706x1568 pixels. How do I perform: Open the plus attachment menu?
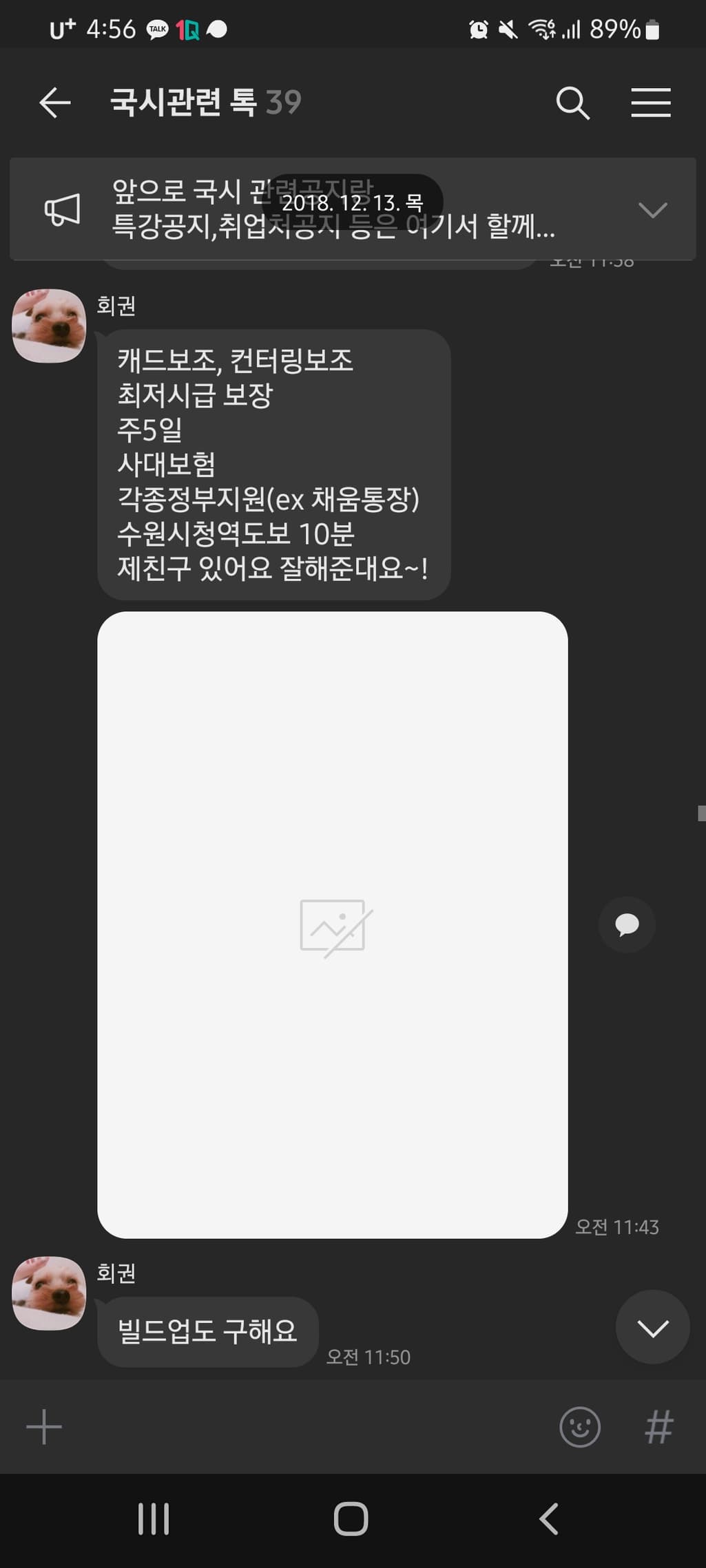tap(44, 1427)
